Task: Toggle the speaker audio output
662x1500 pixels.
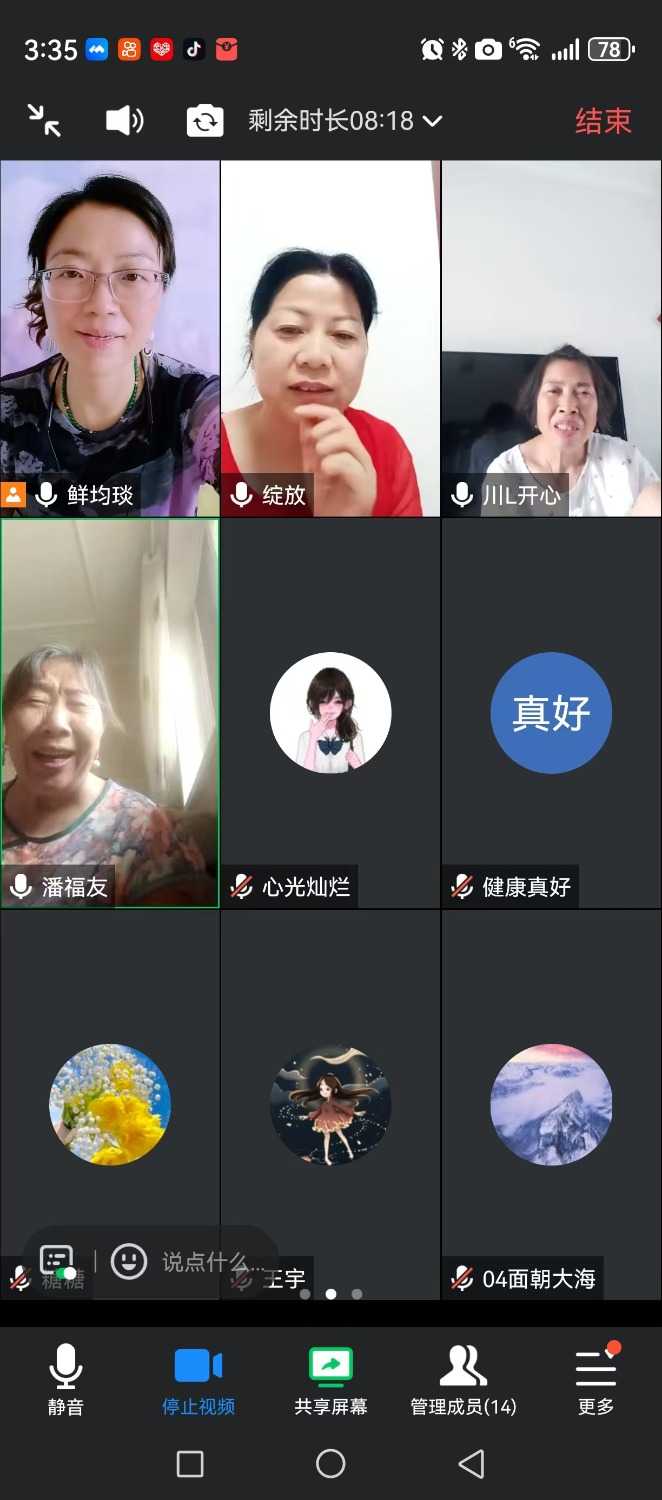Action: [124, 121]
